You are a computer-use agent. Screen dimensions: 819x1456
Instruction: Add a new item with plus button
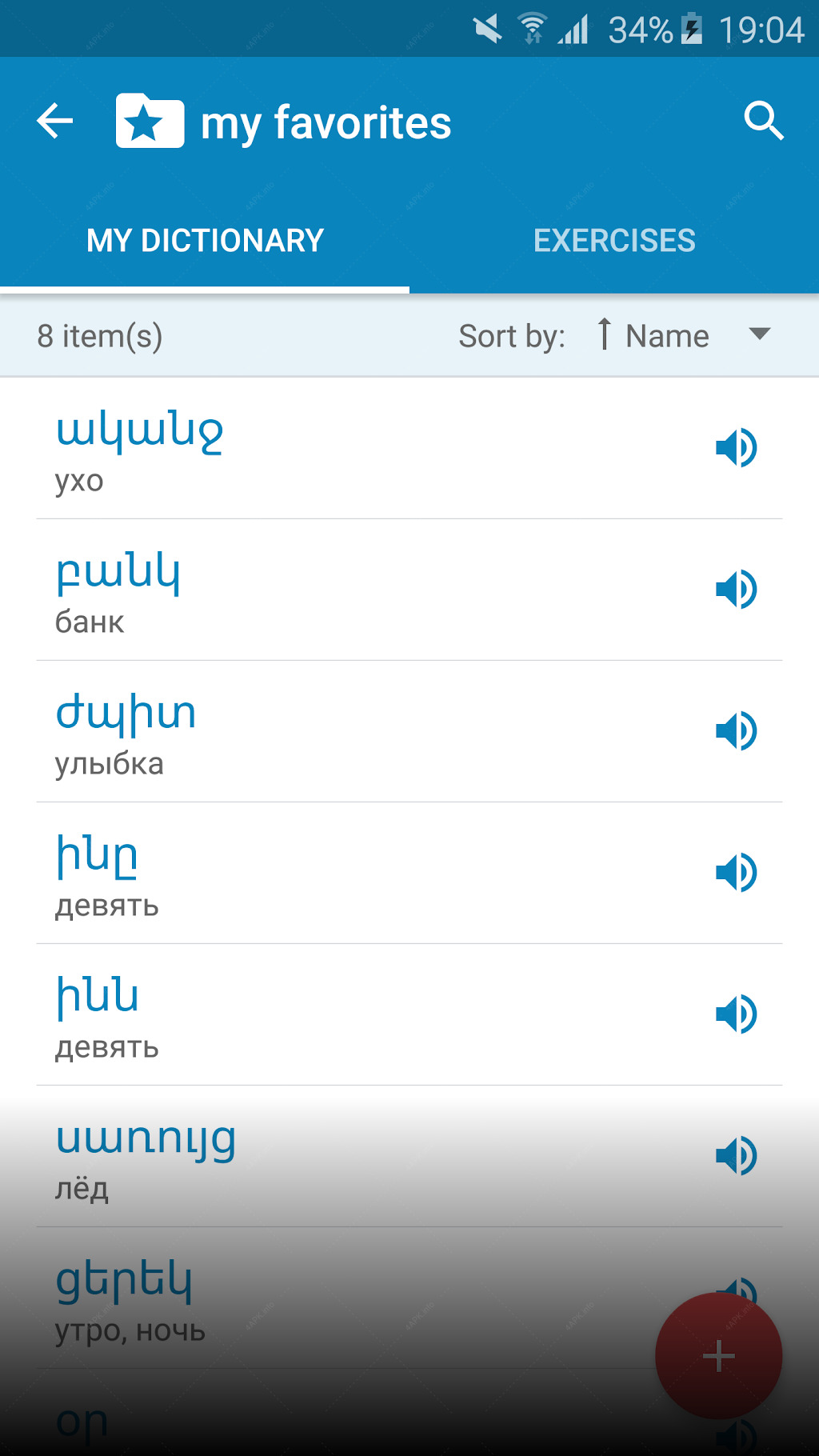718,1356
